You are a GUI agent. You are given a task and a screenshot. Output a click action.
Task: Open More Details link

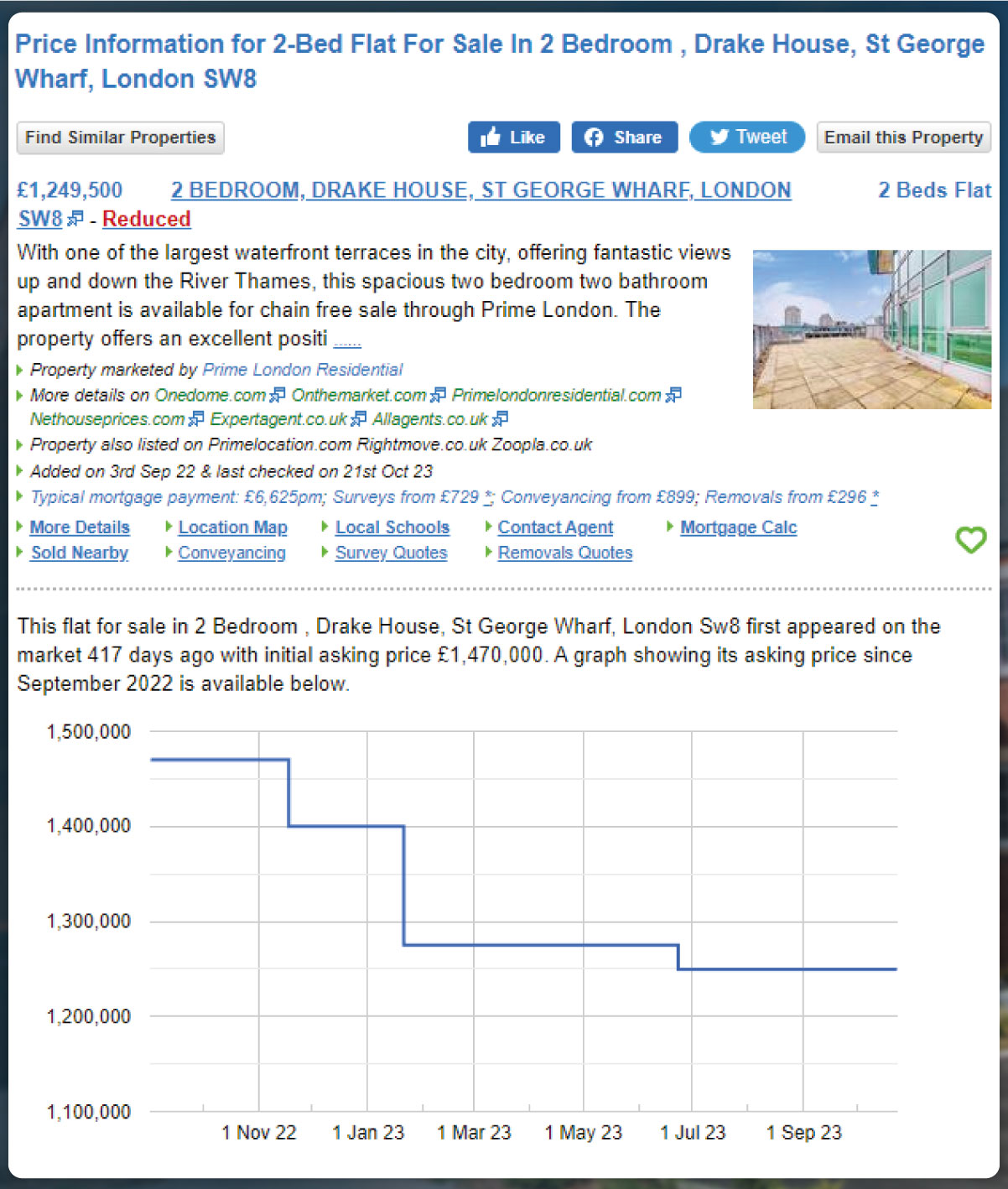(80, 527)
